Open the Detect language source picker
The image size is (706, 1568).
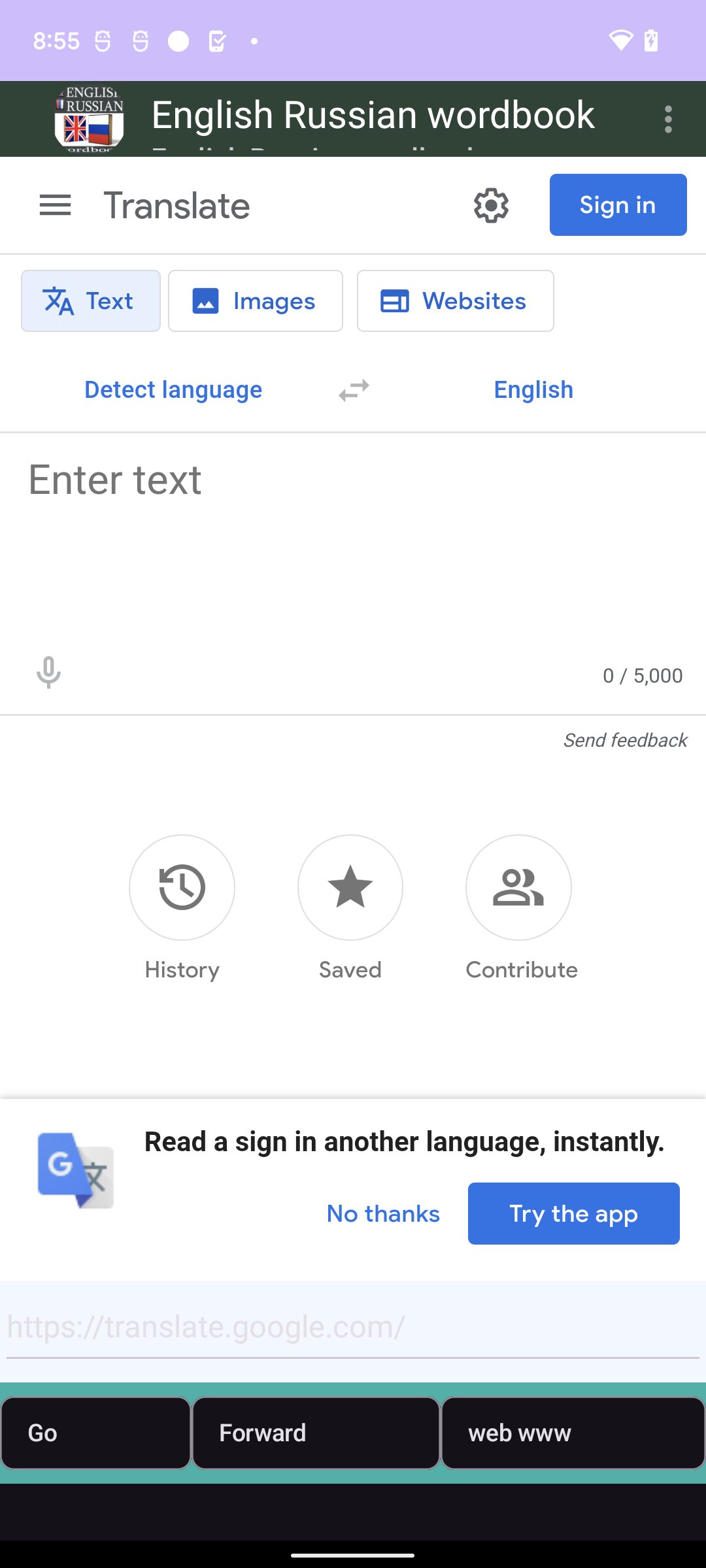[x=173, y=390]
